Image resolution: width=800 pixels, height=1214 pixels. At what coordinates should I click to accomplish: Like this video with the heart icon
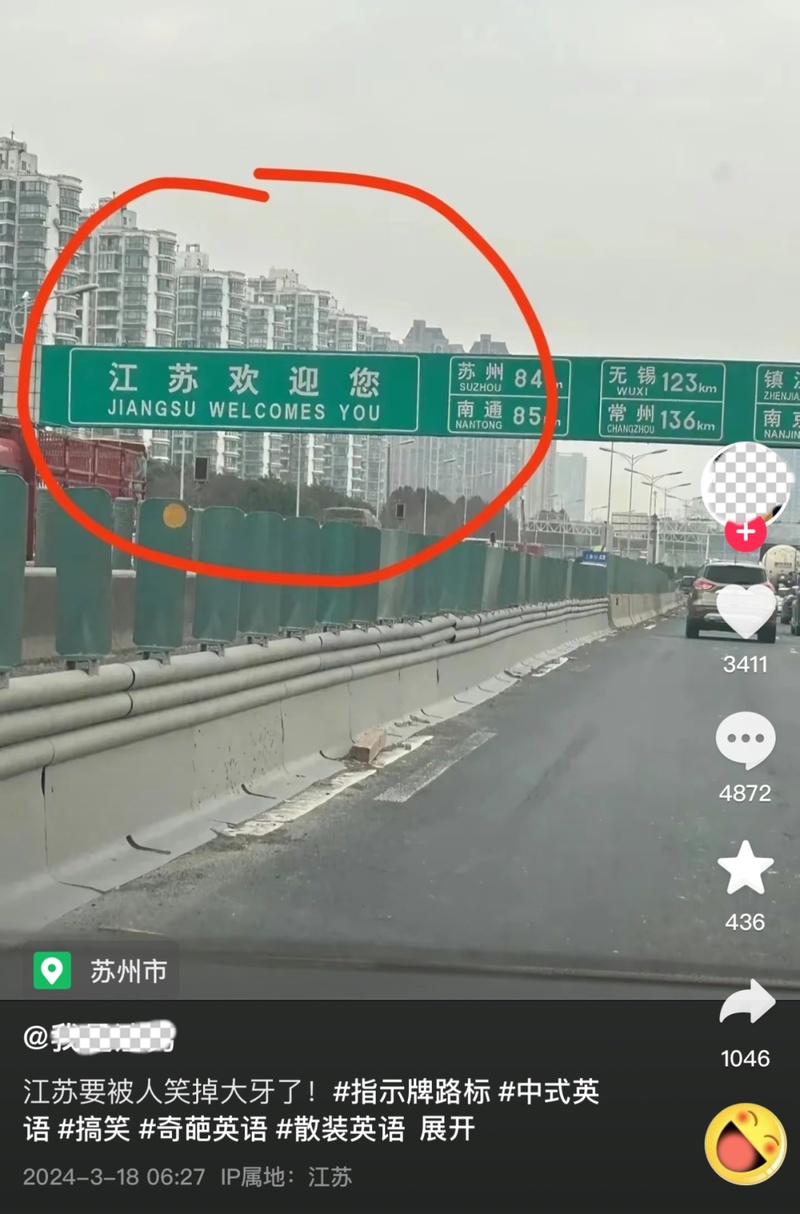[745, 611]
